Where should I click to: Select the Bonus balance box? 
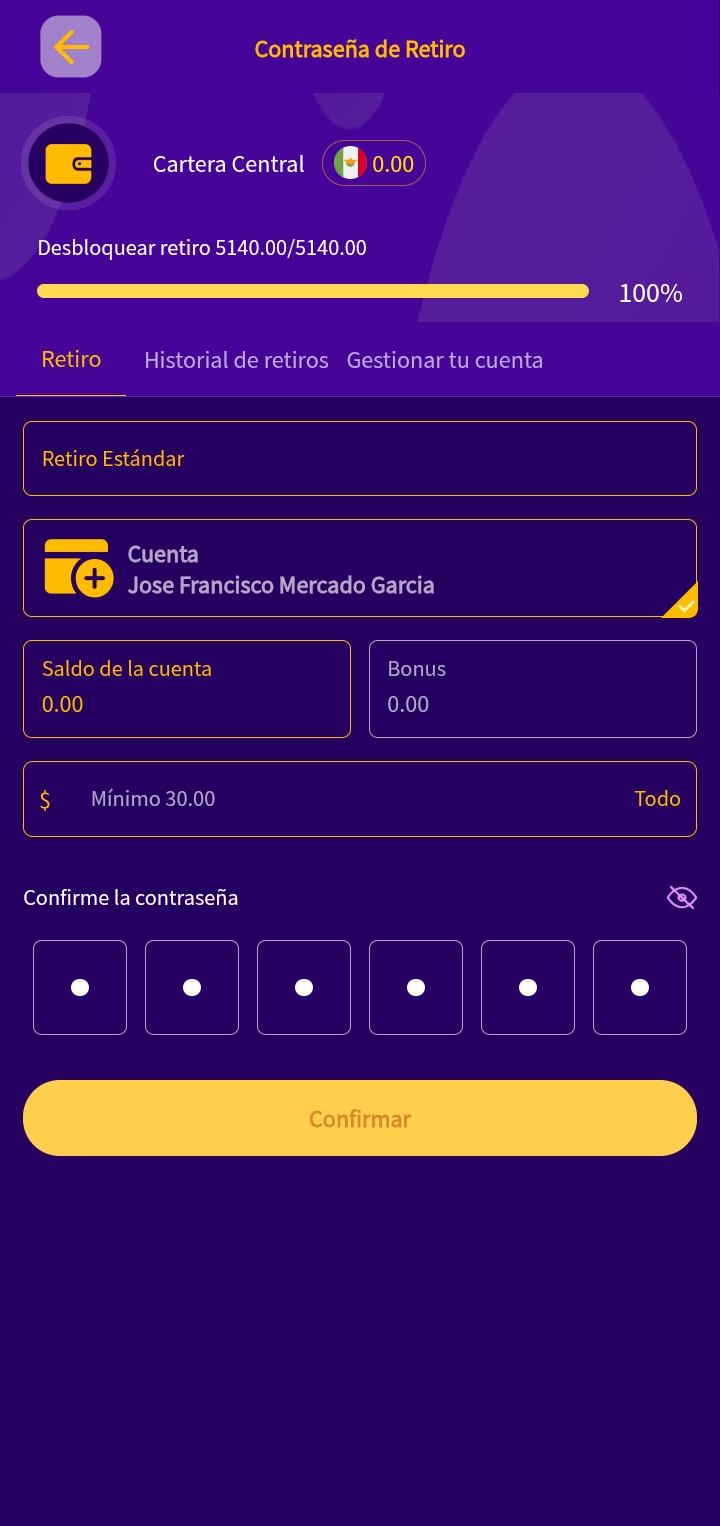[x=532, y=689]
